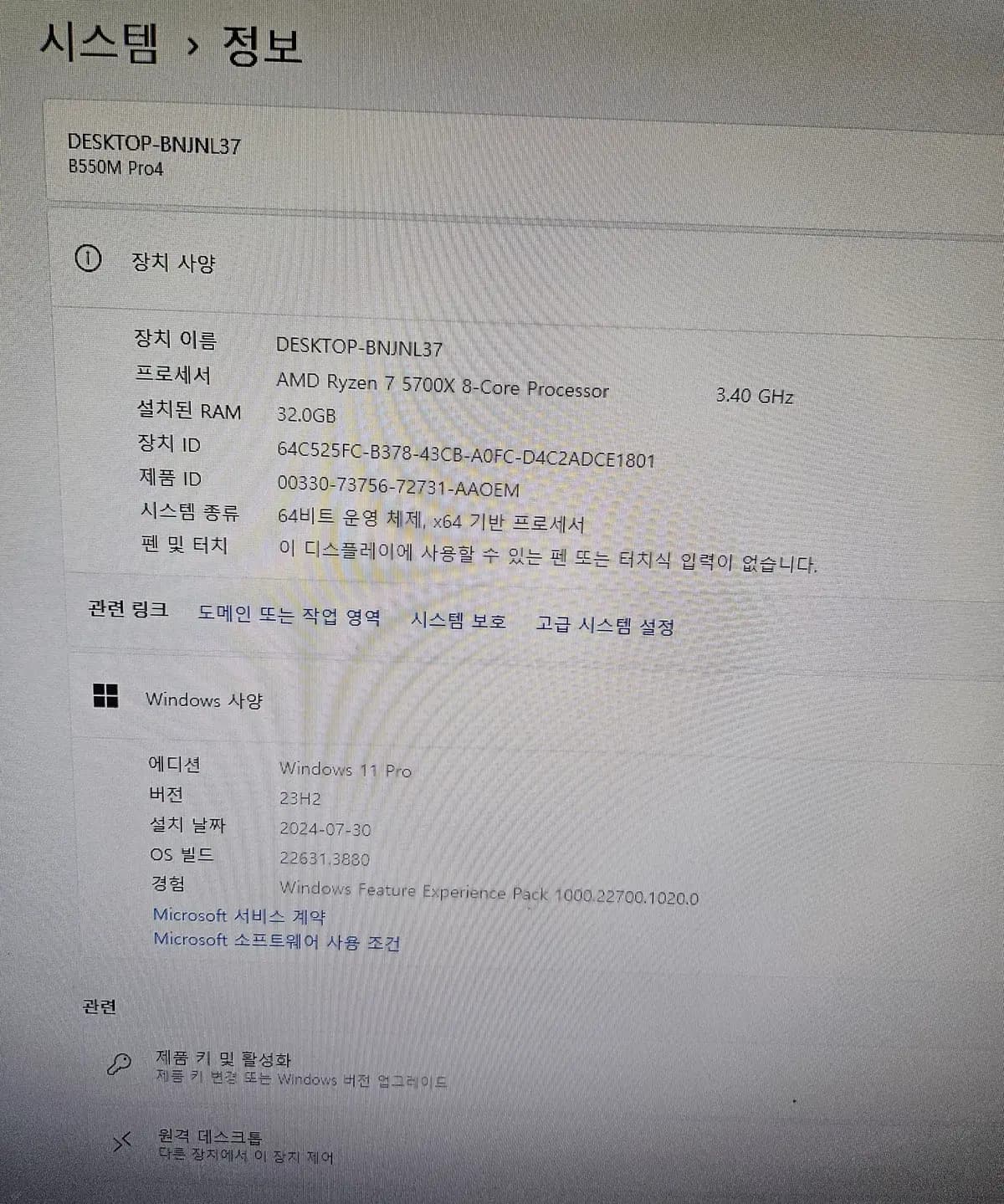Open Microsoft 서비스 계약 link
1004x1204 pixels.
pos(238,915)
